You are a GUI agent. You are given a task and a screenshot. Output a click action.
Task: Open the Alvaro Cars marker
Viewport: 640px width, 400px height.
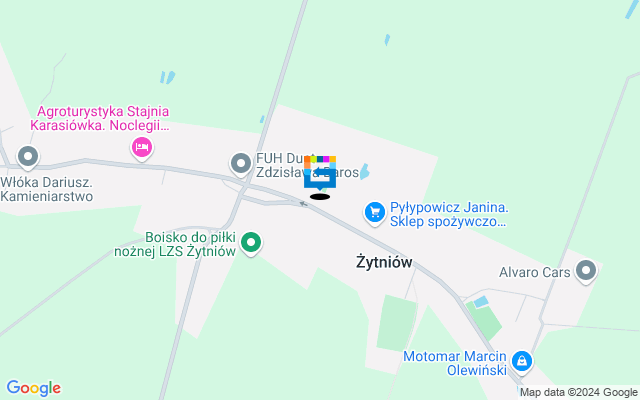tap(586, 270)
